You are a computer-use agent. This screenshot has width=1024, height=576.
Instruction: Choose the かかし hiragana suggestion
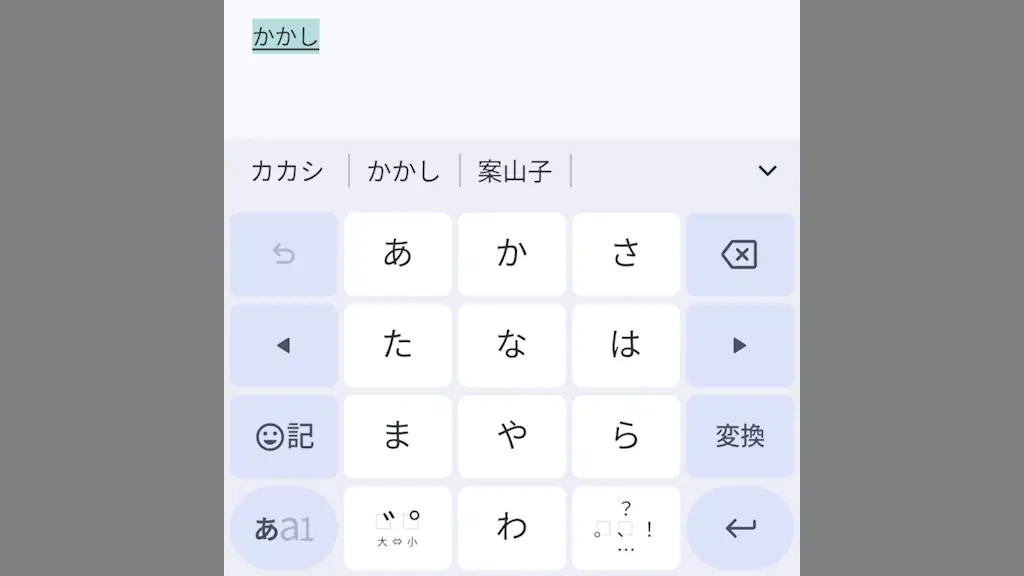[404, 171]
